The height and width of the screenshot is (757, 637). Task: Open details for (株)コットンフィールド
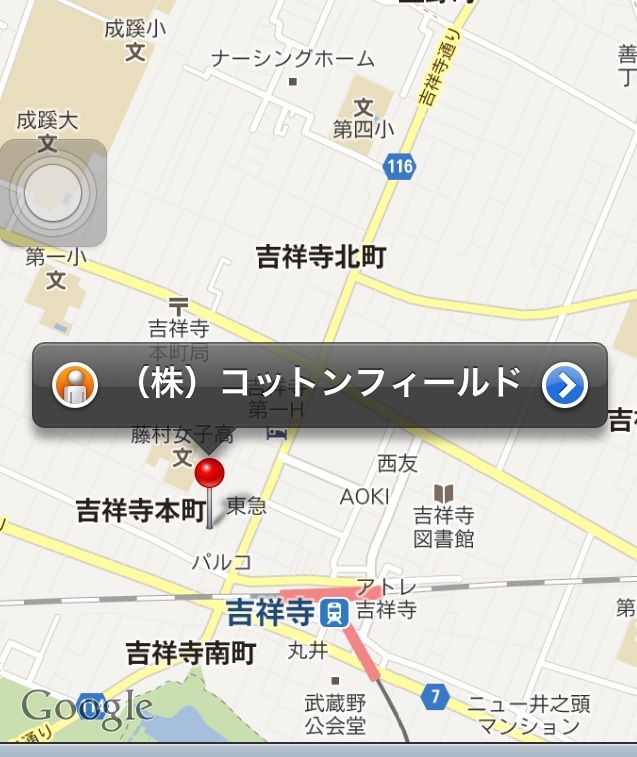565,385
